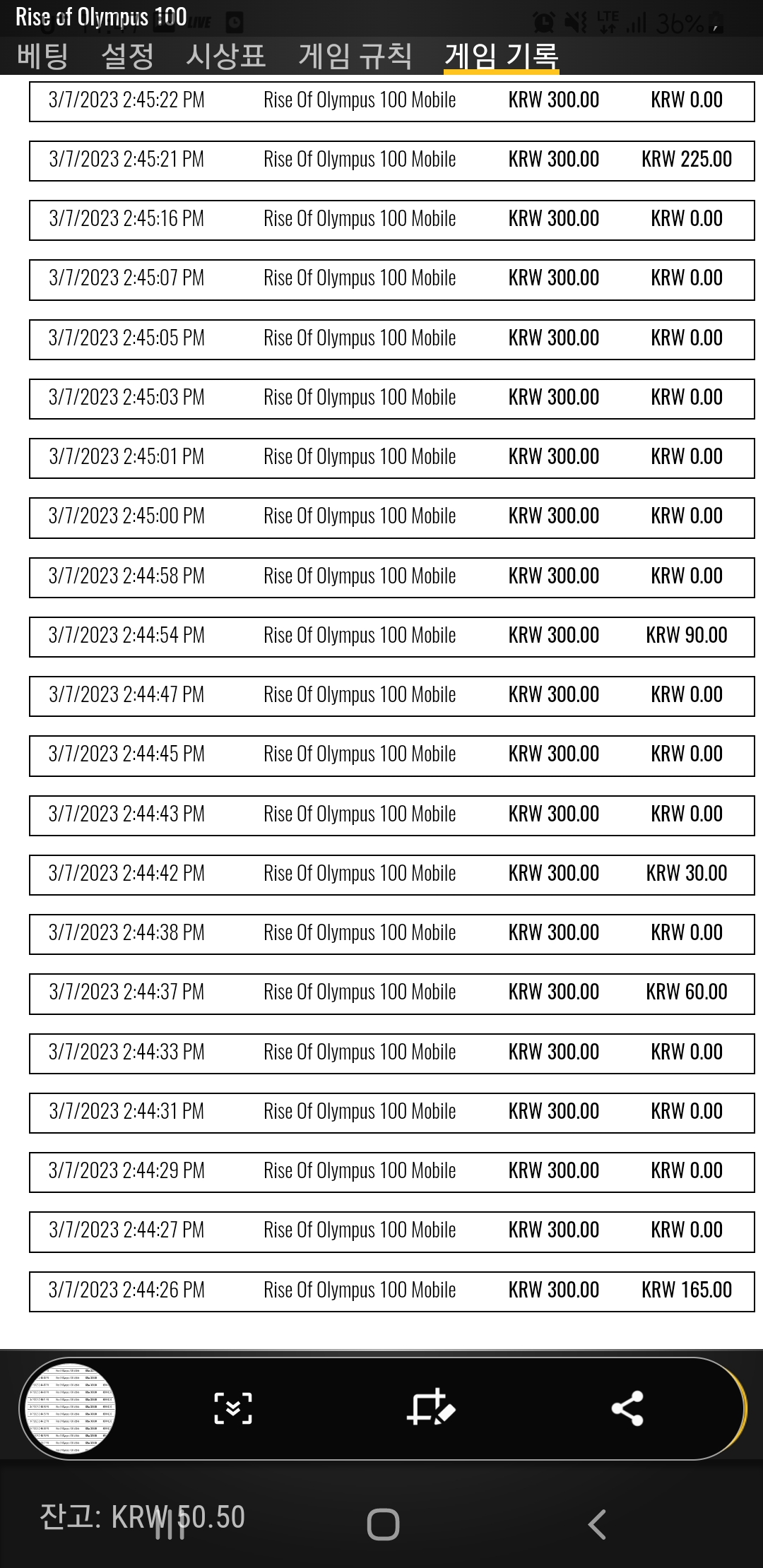Image resolution: width=763 pixels, height=1568 pixels.
Task: Tap the system home button
Action: [383, 1524]
